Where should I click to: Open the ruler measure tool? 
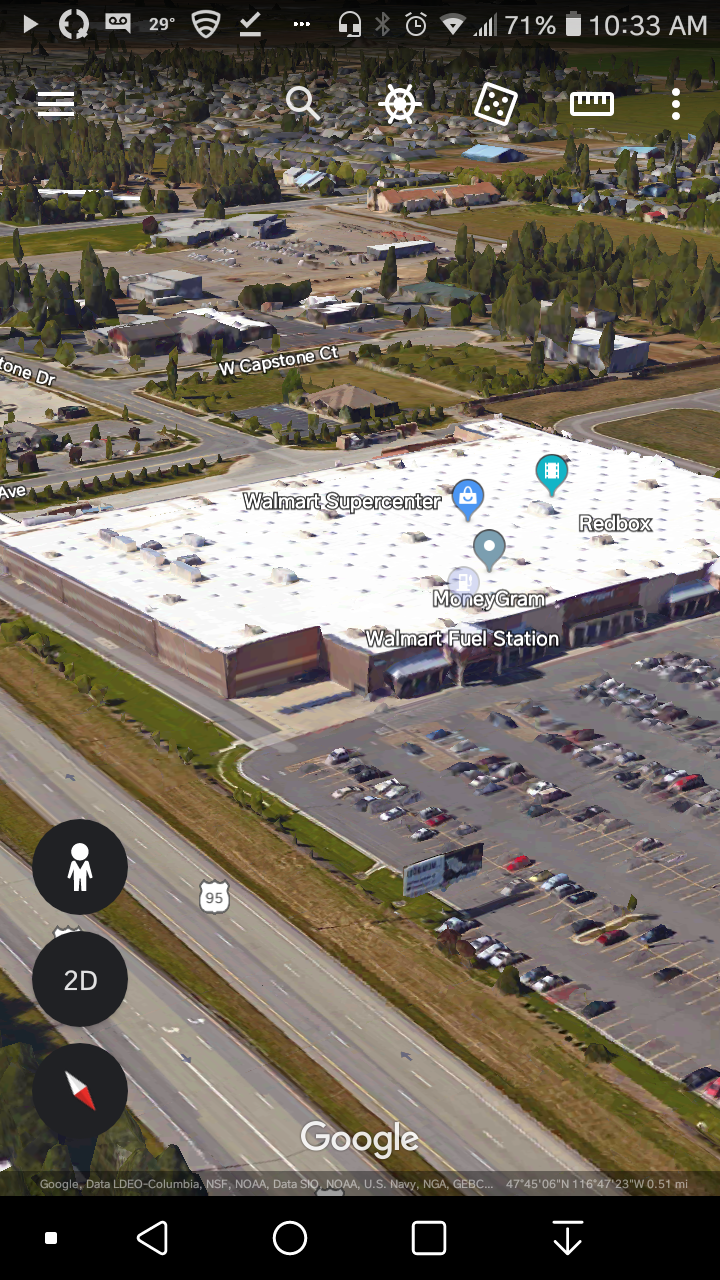[x=591, y=104]
